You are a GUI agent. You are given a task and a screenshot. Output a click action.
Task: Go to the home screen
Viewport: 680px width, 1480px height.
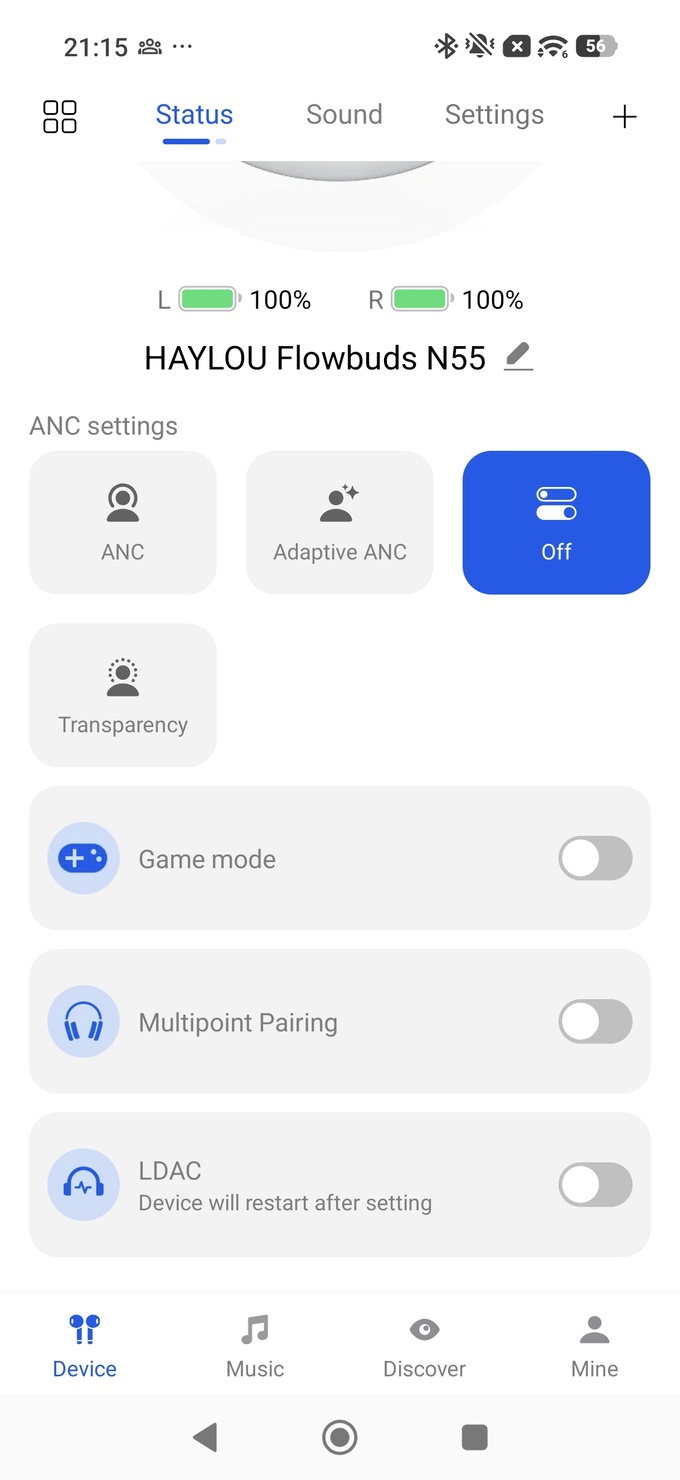tap(340, 1438)
